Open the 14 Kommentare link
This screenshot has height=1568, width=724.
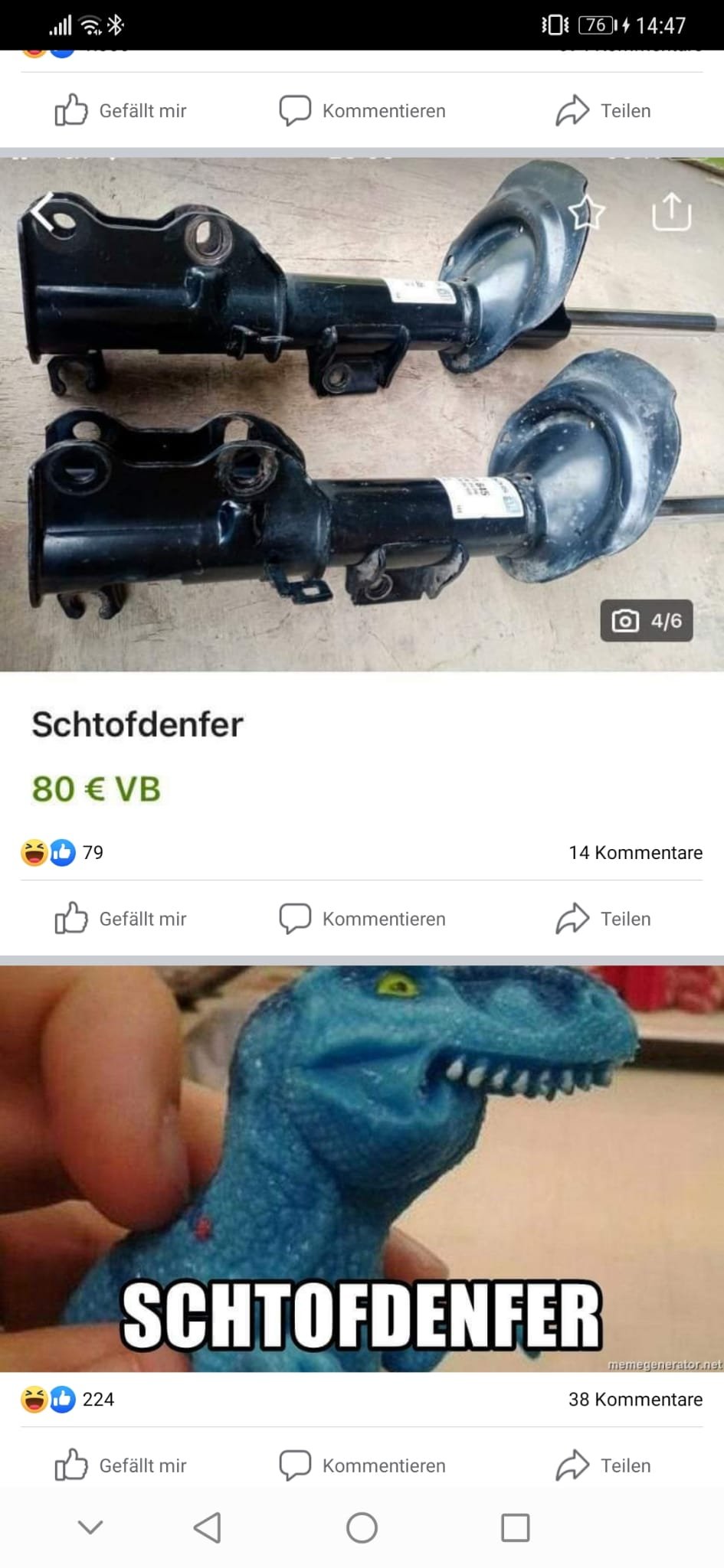pos(635,853)
